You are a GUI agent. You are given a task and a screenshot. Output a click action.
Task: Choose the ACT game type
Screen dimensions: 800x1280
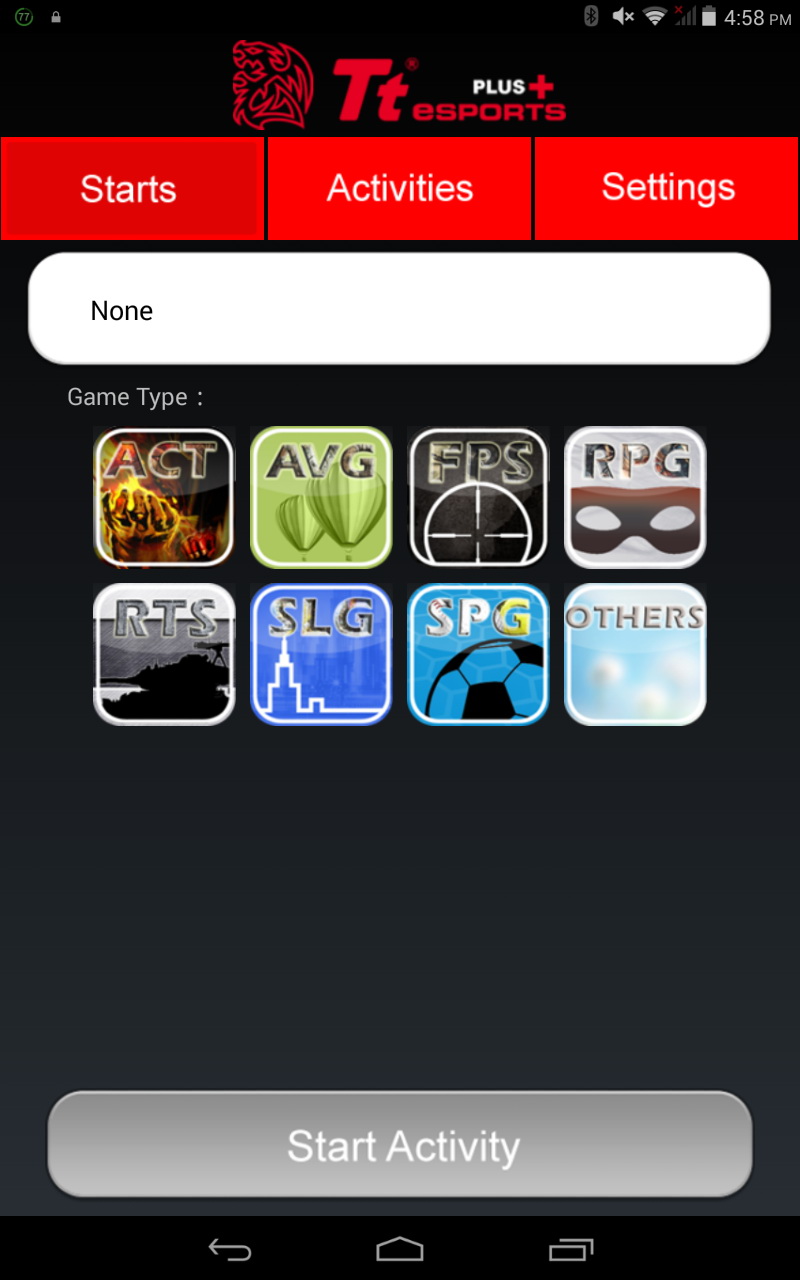[x=164, y=497]
